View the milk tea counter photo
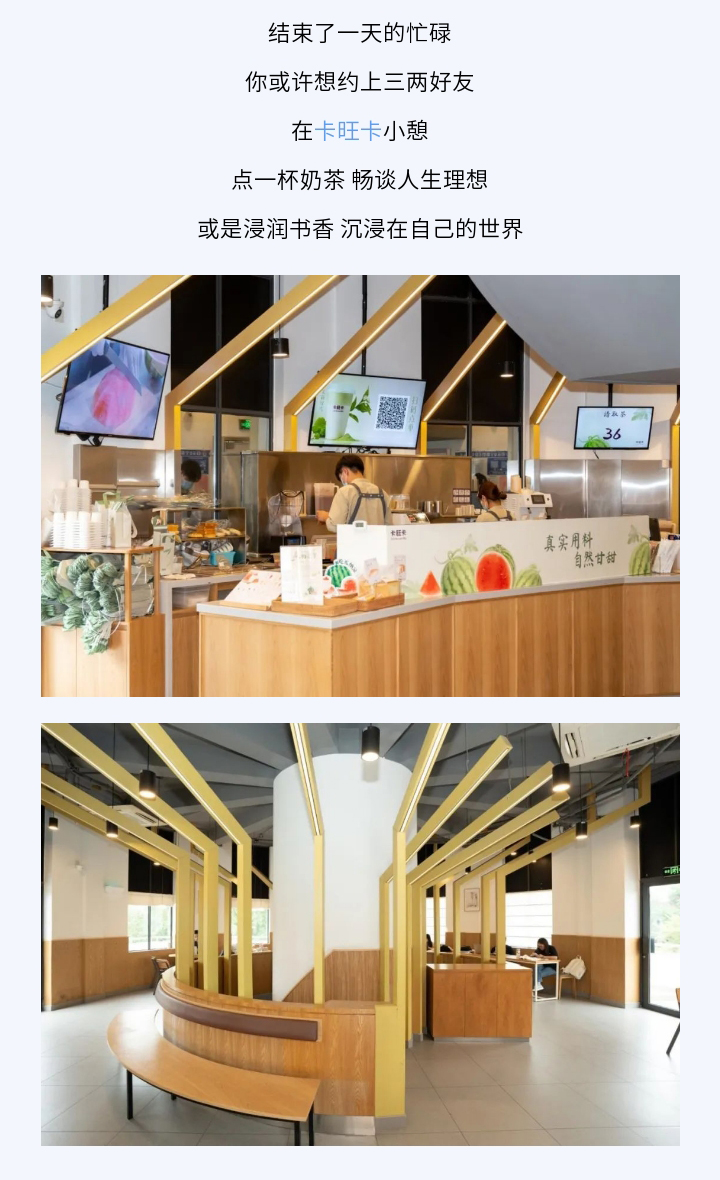 (360, 486)
